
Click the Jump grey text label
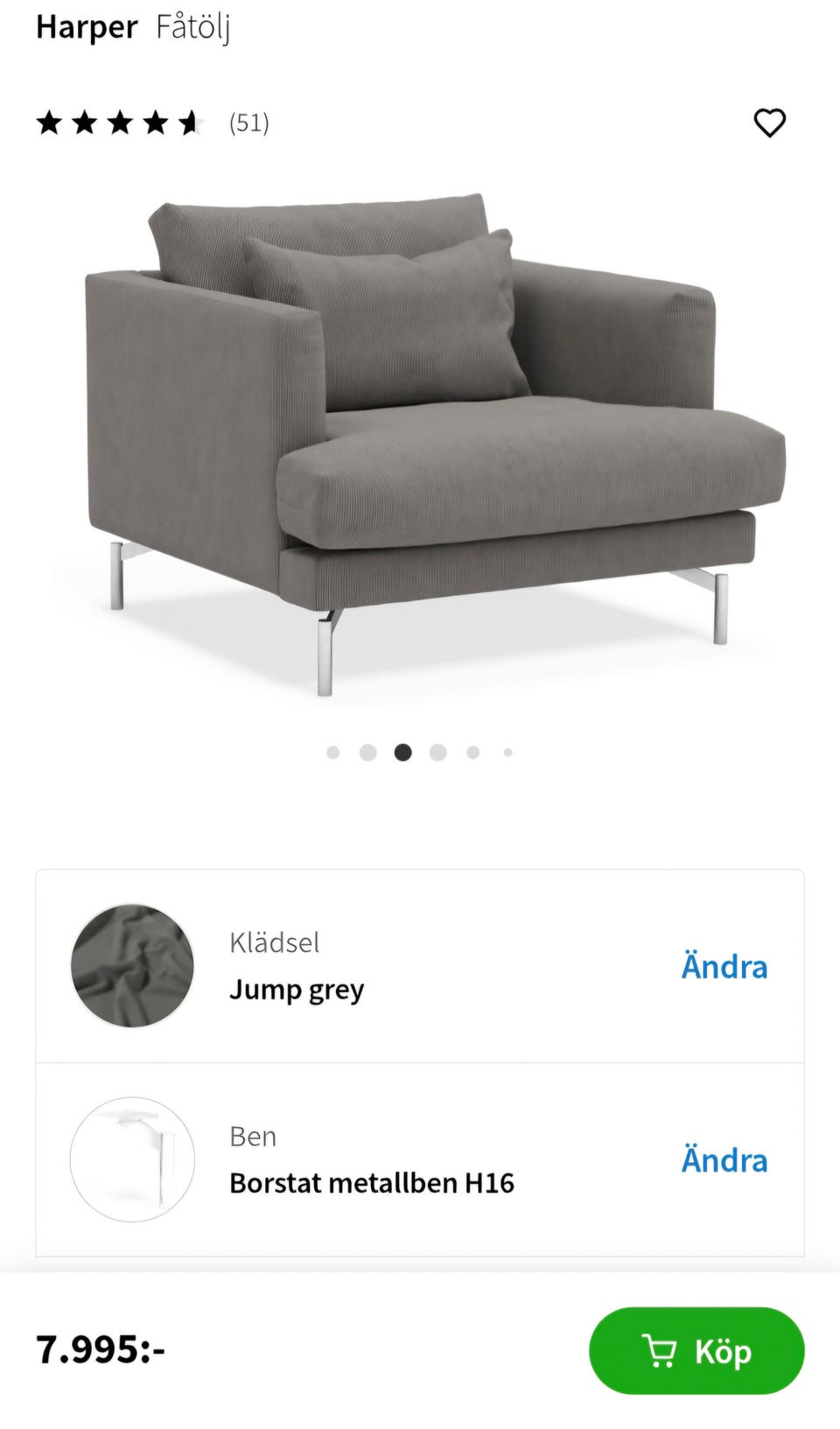pyautogui.click(x=297, y=989)
